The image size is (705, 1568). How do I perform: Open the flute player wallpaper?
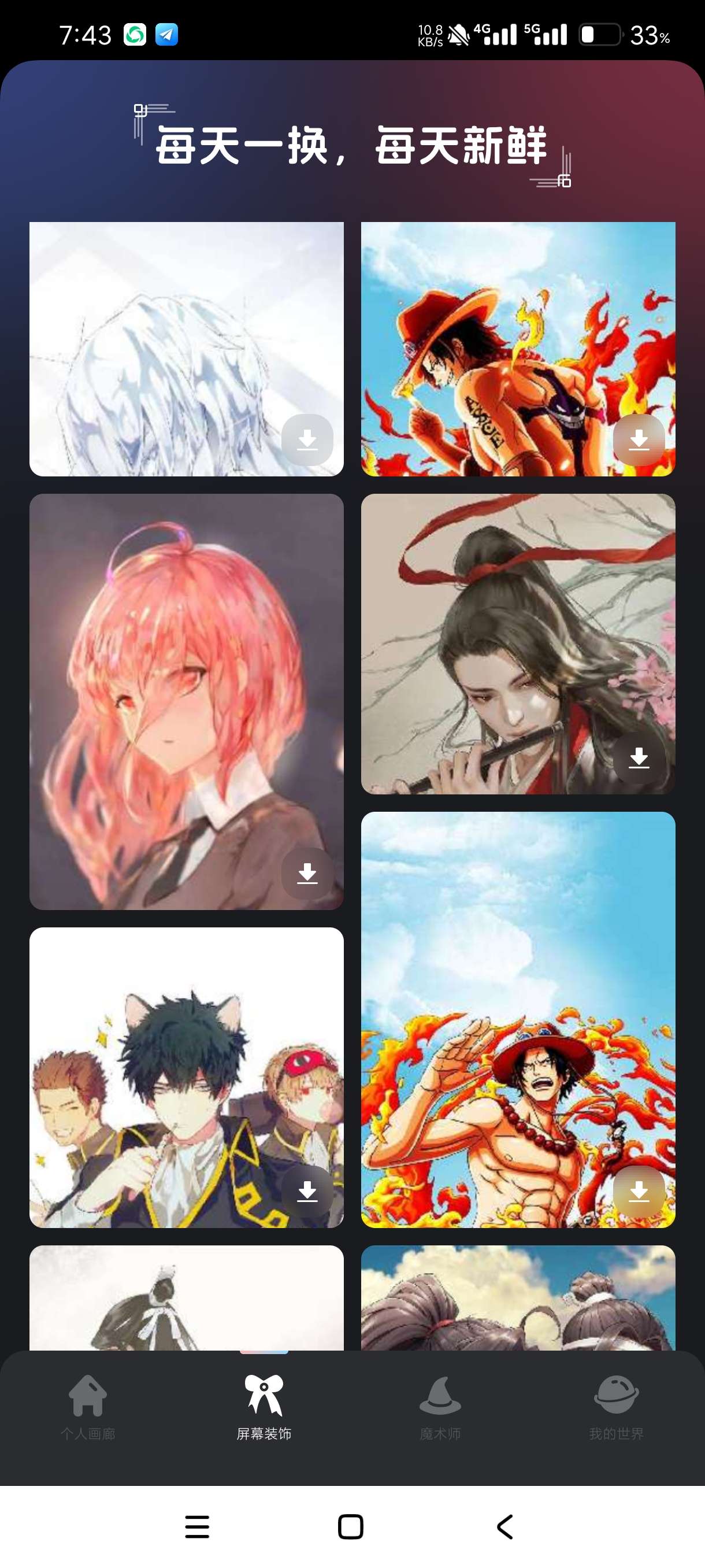tap(518, 639)
